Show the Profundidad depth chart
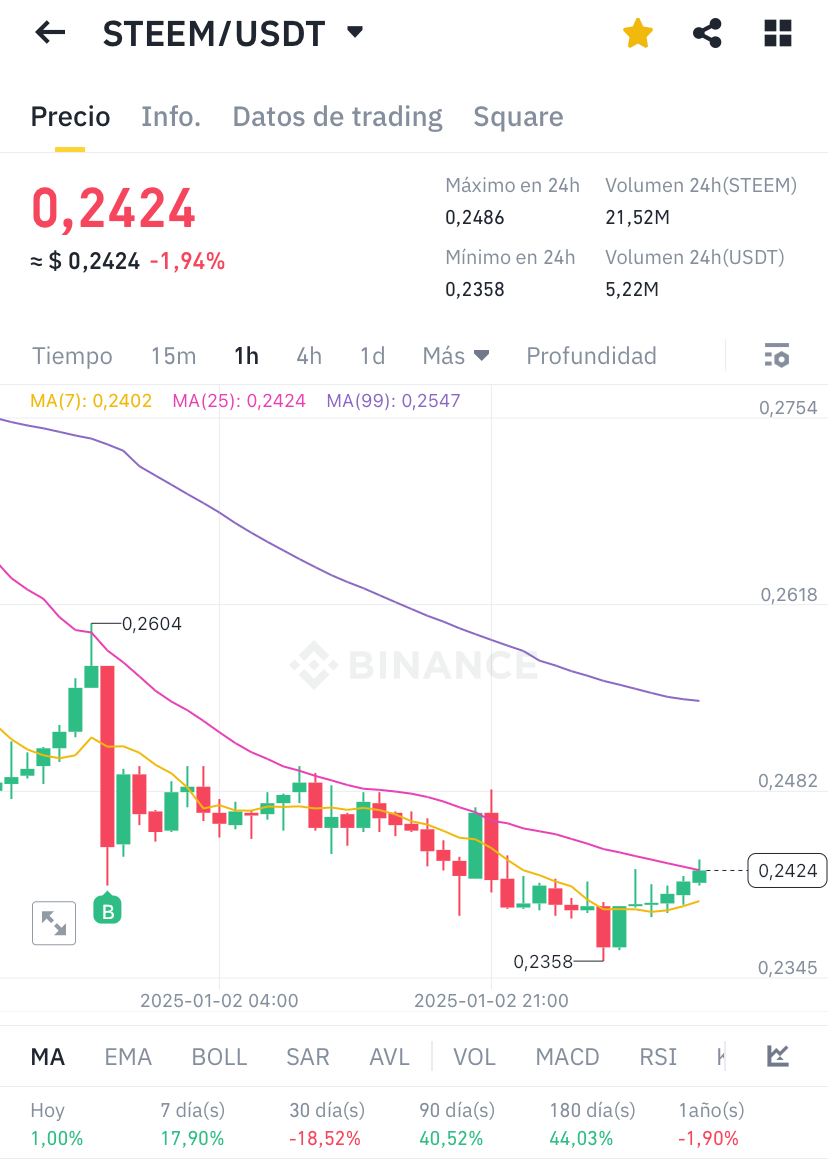The image size is (828, 1172). (x=591, y=356)
